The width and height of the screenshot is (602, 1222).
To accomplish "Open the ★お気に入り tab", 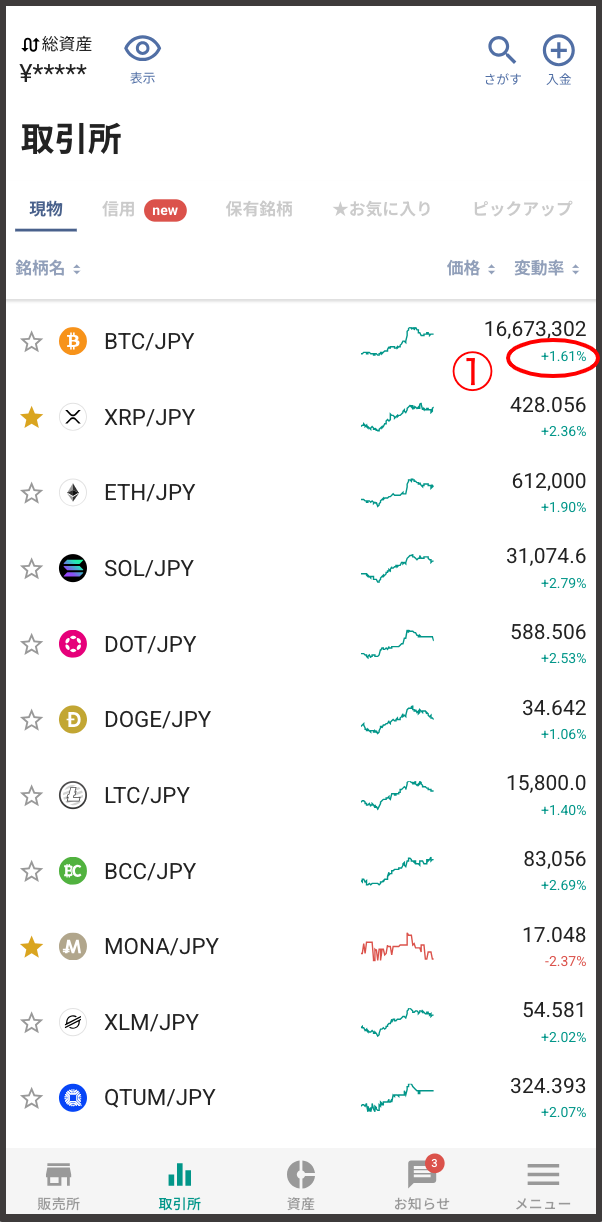I will click(382, 209).
